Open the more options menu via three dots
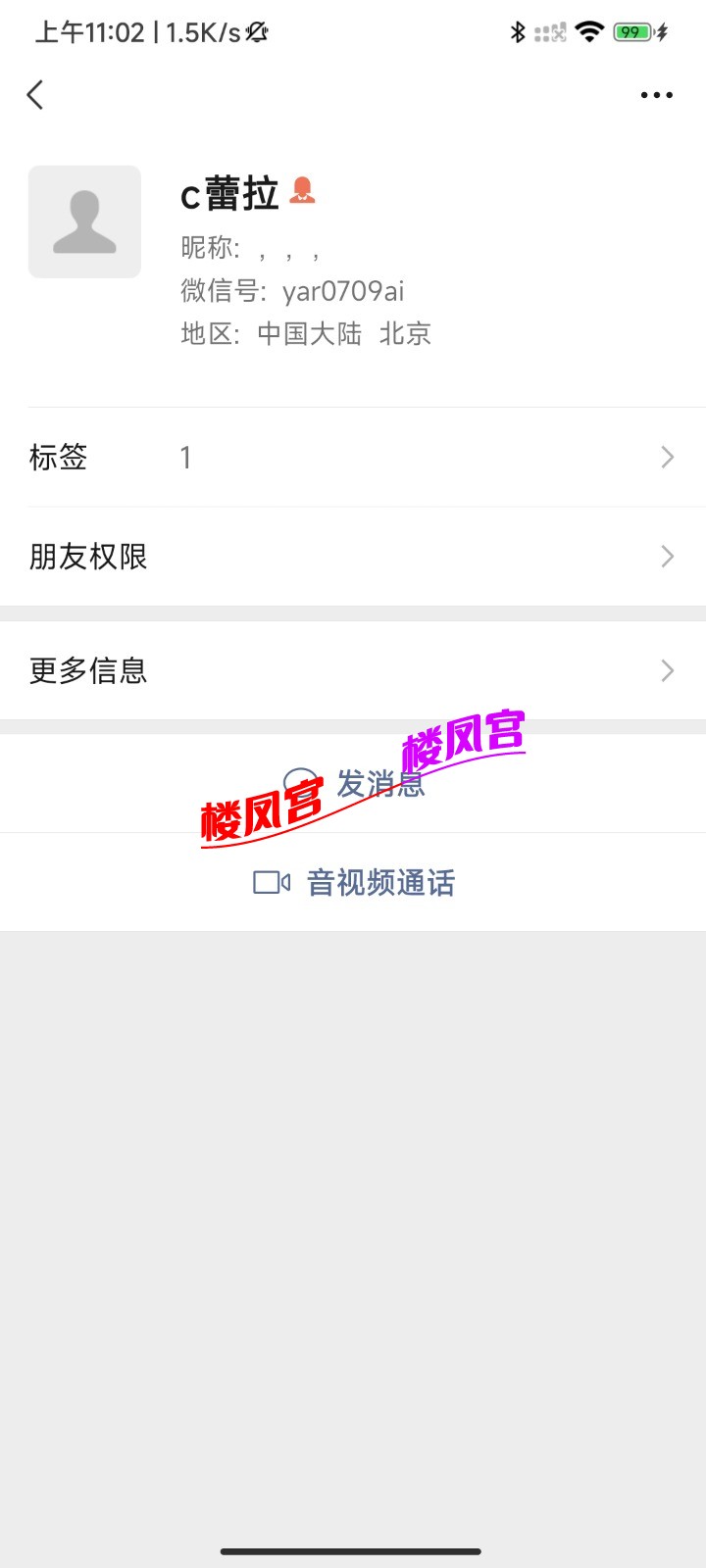706x1568 pixels. (655, 94)
